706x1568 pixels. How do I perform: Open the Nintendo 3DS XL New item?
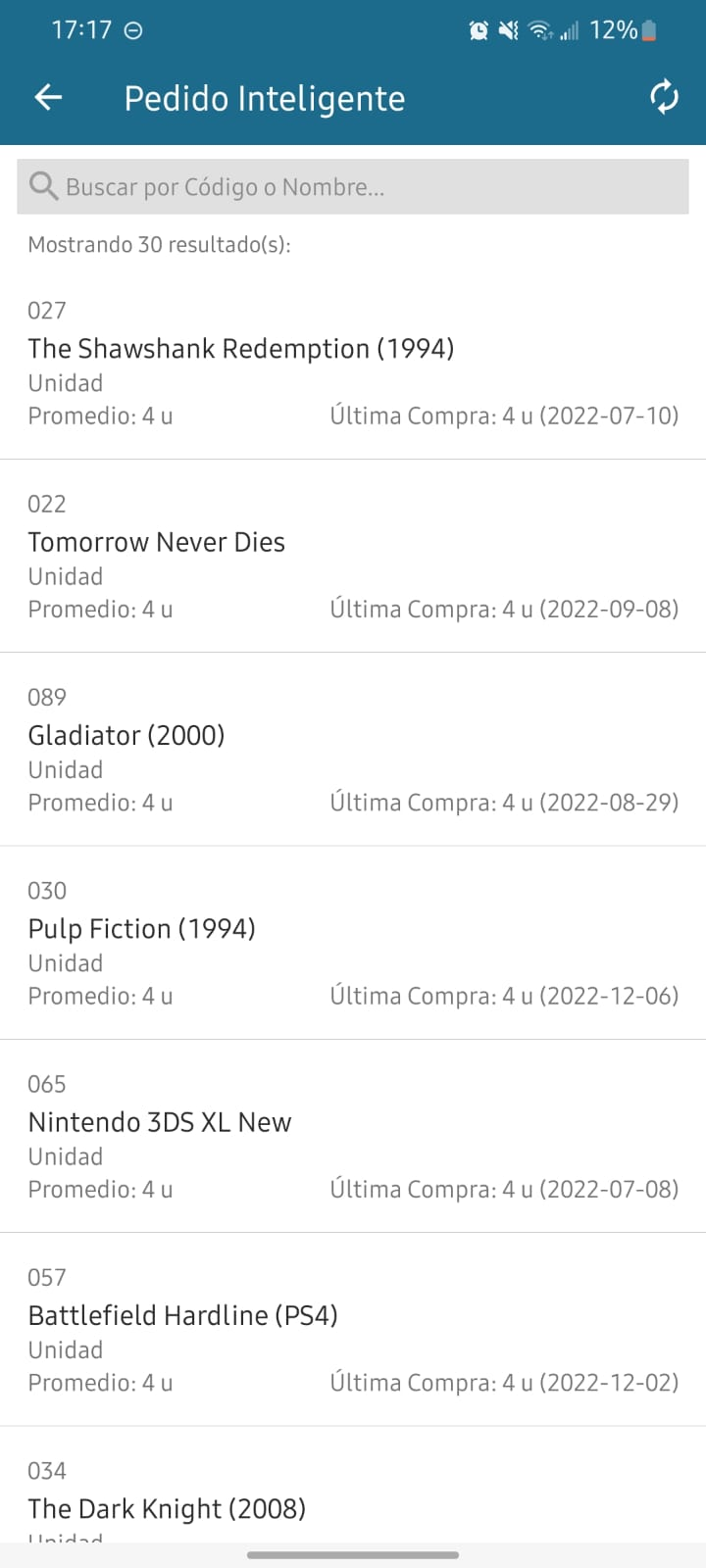[353, 1137]
